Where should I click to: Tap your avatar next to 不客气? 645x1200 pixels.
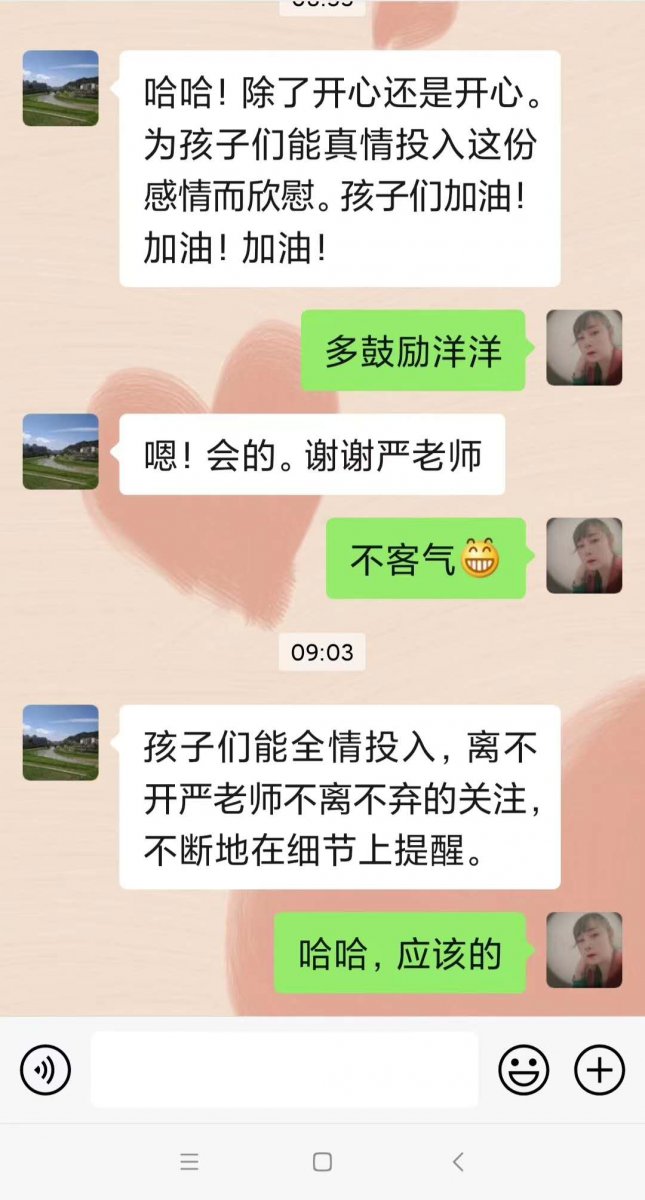click(584, 556)
